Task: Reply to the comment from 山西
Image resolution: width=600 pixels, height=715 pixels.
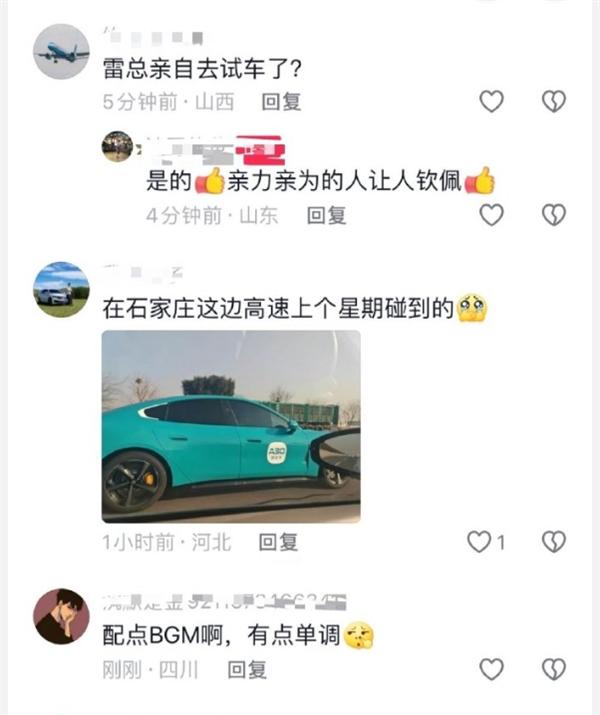Action: (x=281, y=101)
